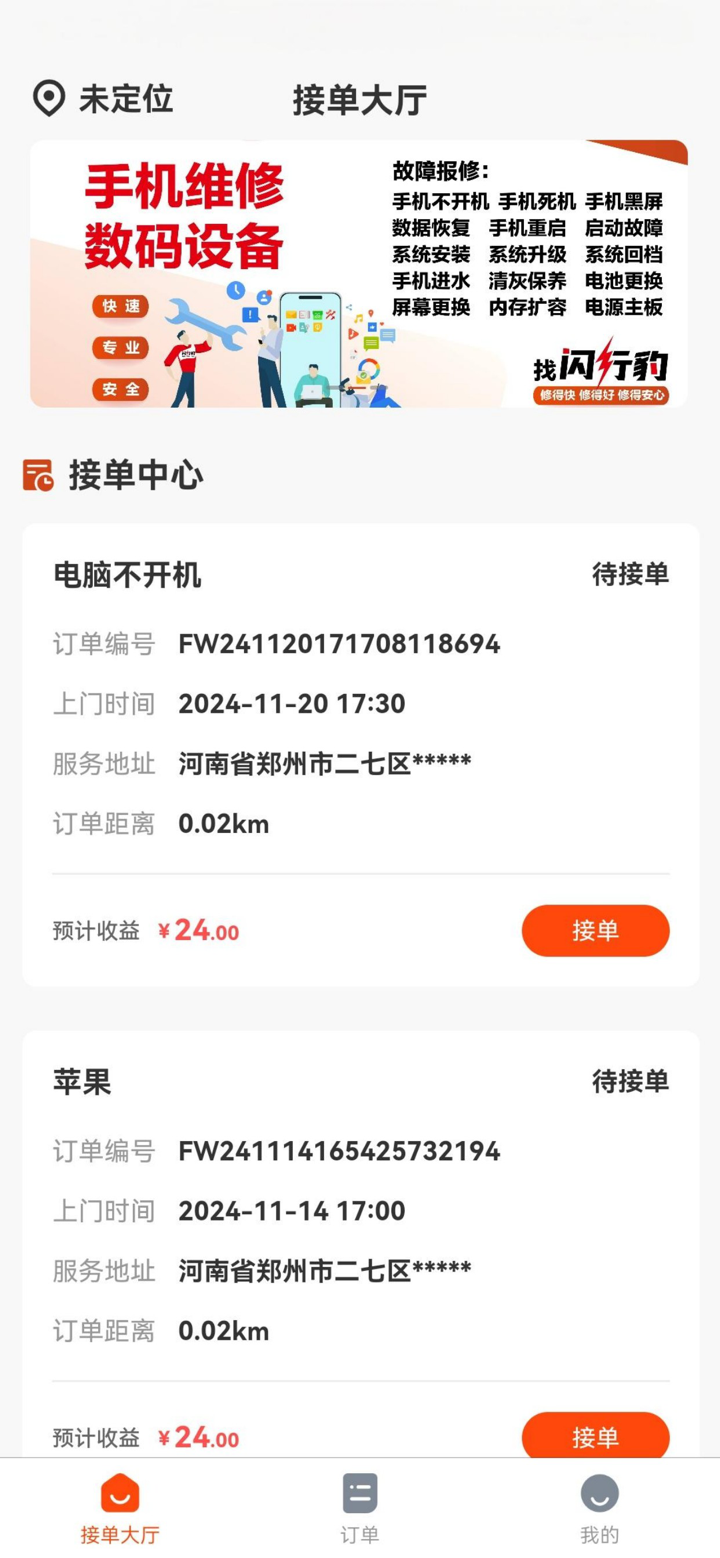Click the location pin icon beside 未定位

point(47,98)
